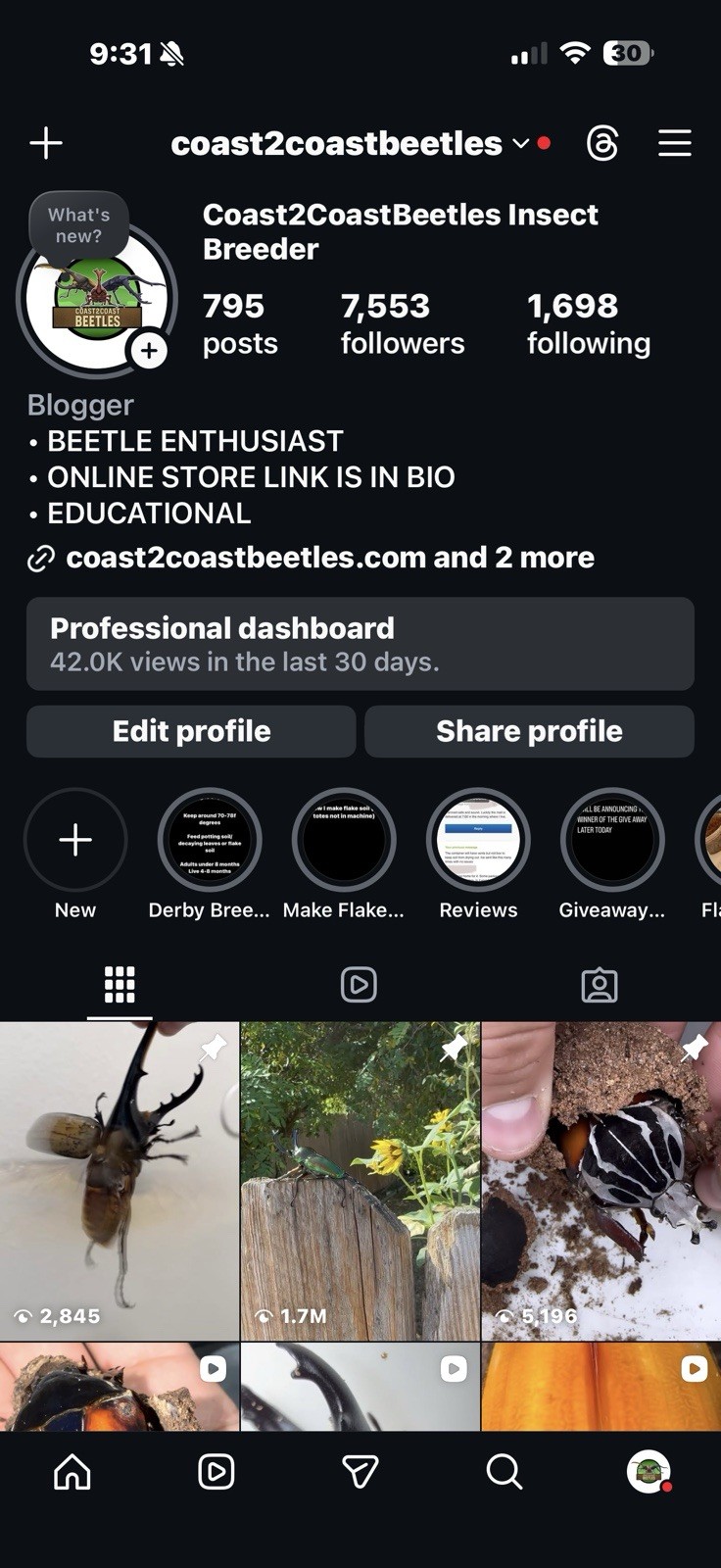This screenshot has width=721, height=1568.
Task: Add a New story highlight
Action: [x=75, y=840]
